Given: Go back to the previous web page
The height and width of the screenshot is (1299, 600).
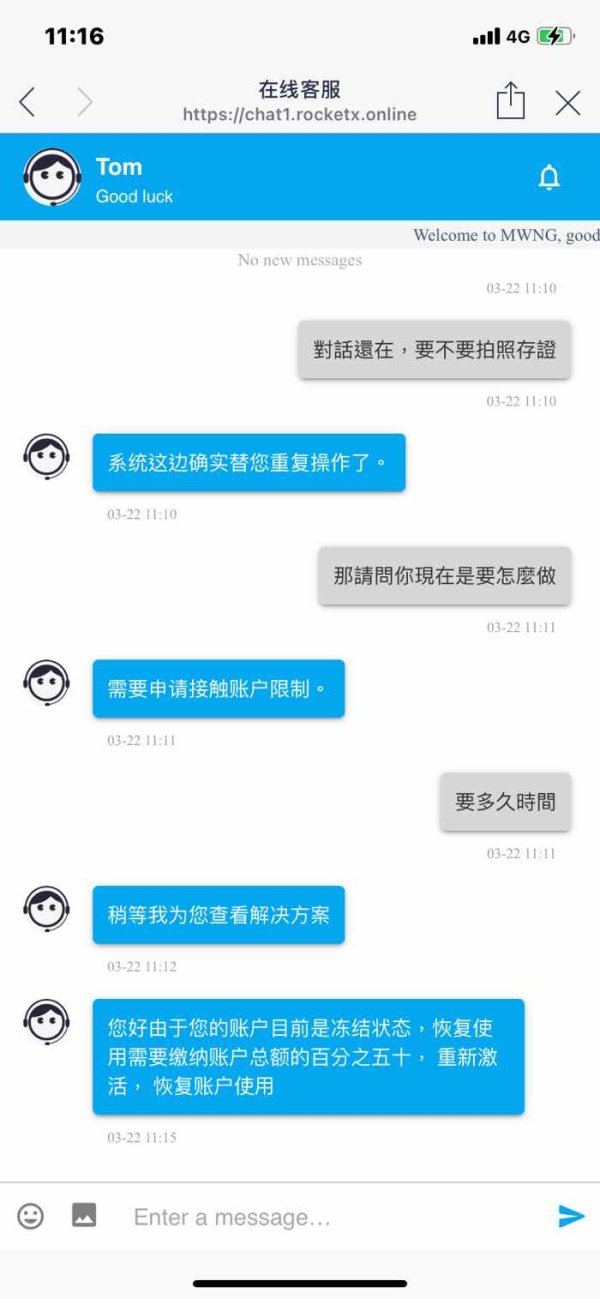Looking at the screenshot, I should click(27, 102).
